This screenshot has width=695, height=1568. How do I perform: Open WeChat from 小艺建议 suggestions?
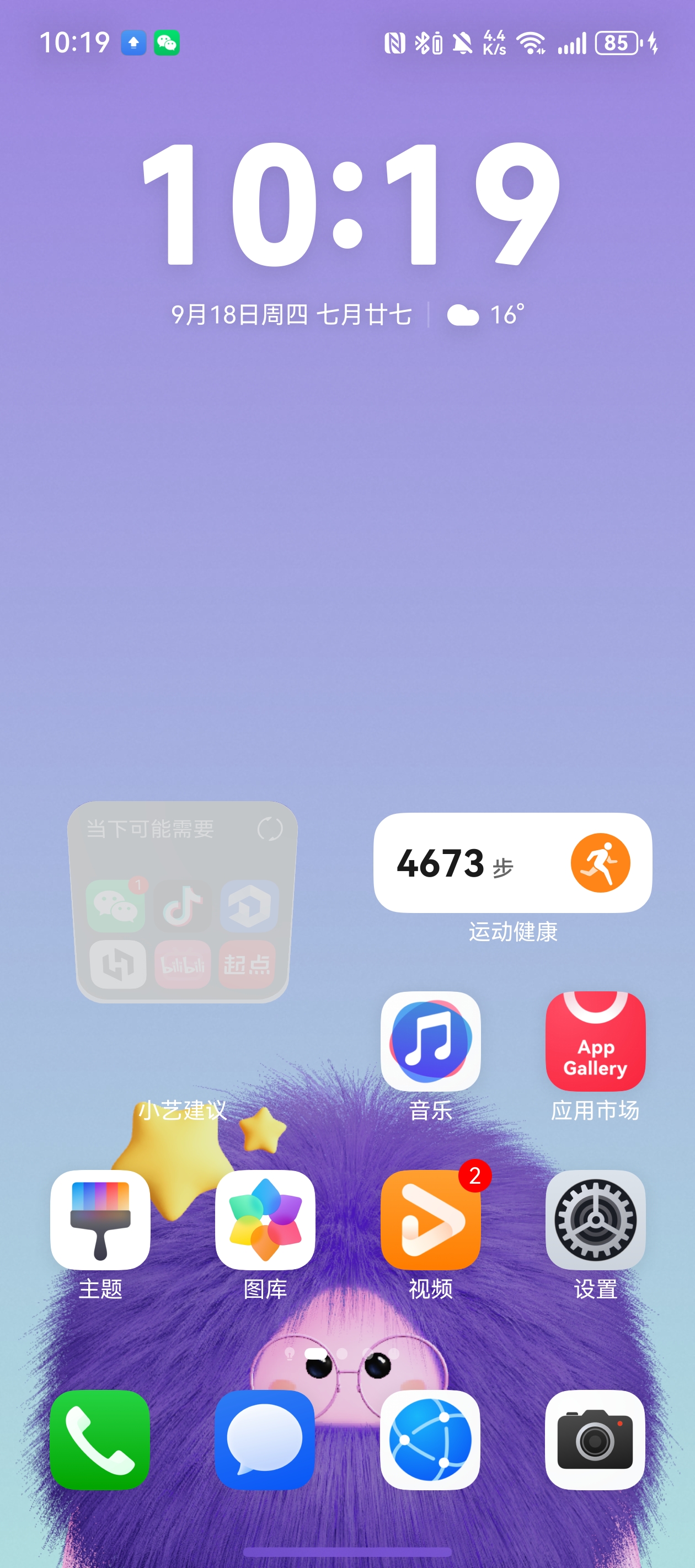point(116,906)
